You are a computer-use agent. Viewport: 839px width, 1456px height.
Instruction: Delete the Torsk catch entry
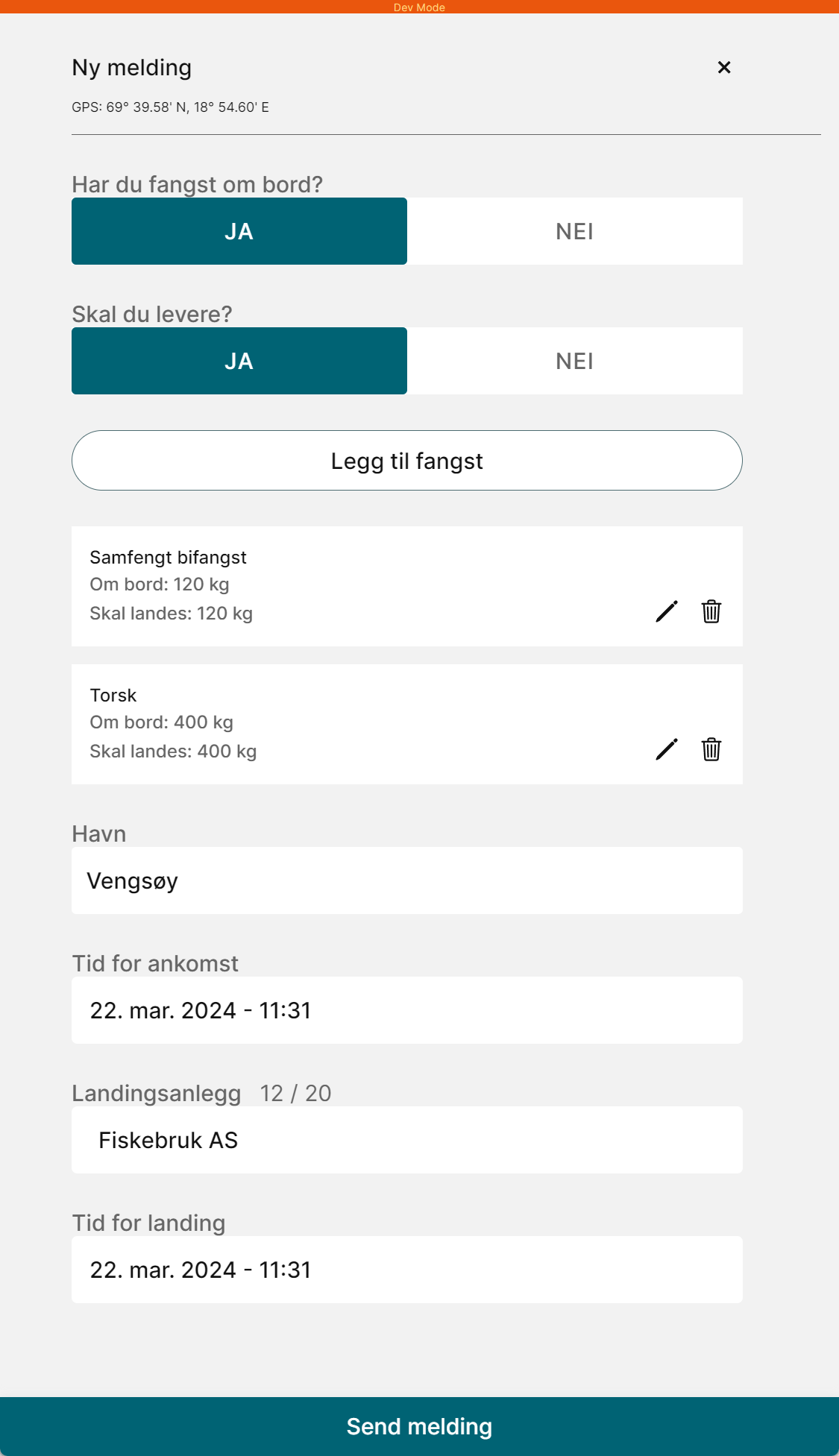coord(711,749)
